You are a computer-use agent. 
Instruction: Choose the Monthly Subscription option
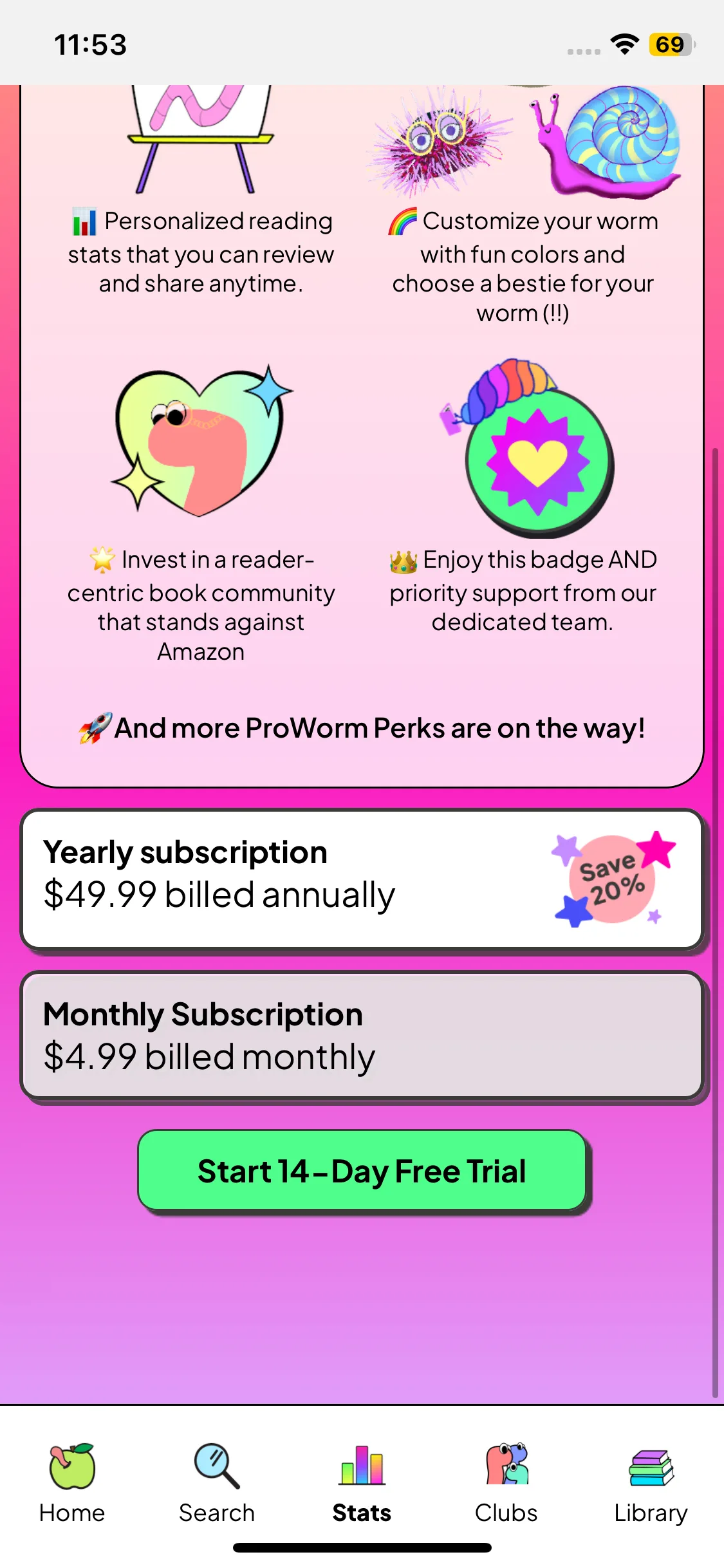click(362, 1036)
